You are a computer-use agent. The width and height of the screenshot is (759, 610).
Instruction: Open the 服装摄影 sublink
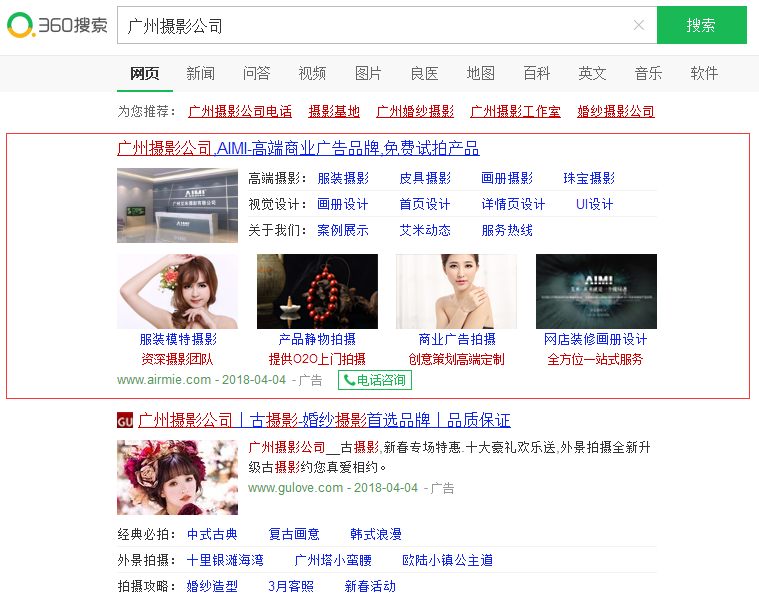(342, 178)
